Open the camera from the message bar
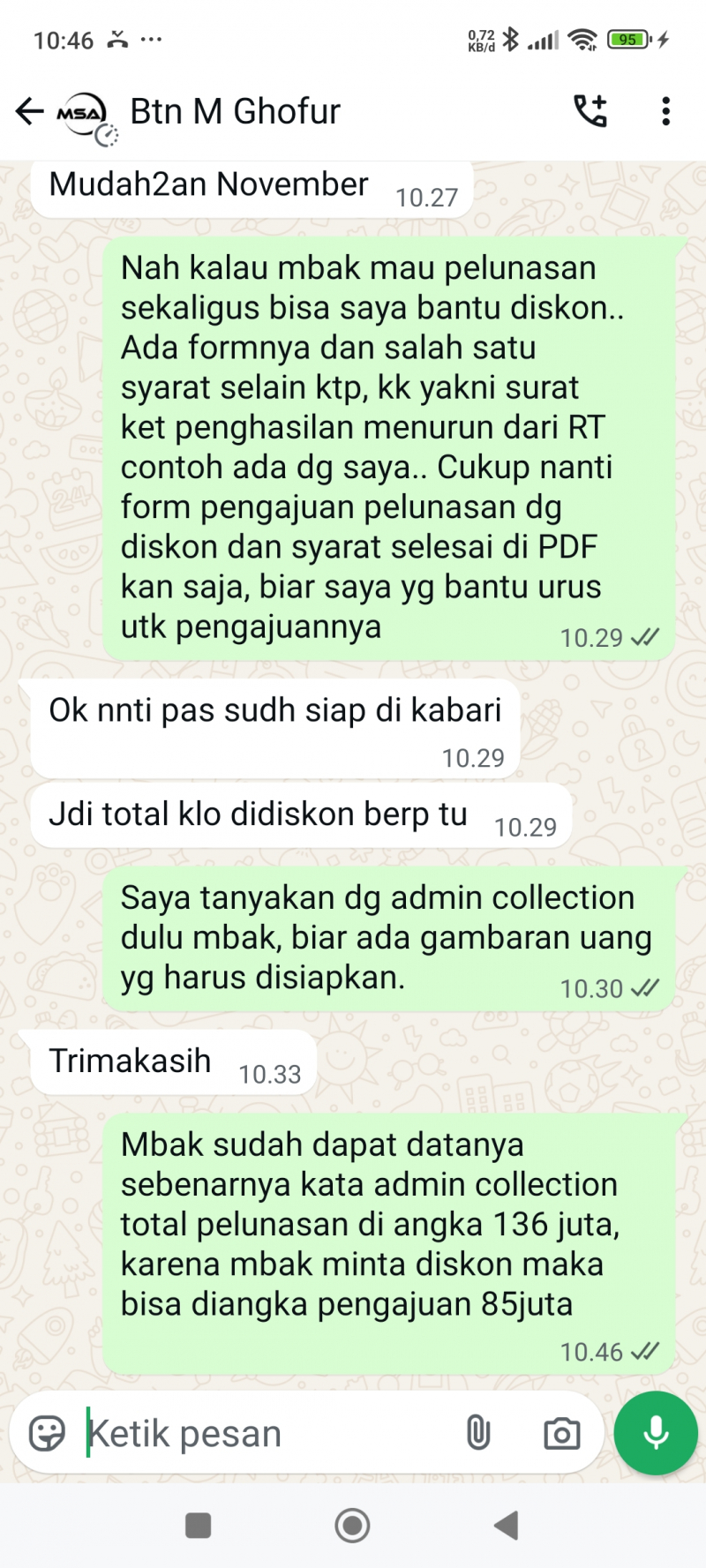The image size is (706, 1568). pos(561,1433)
